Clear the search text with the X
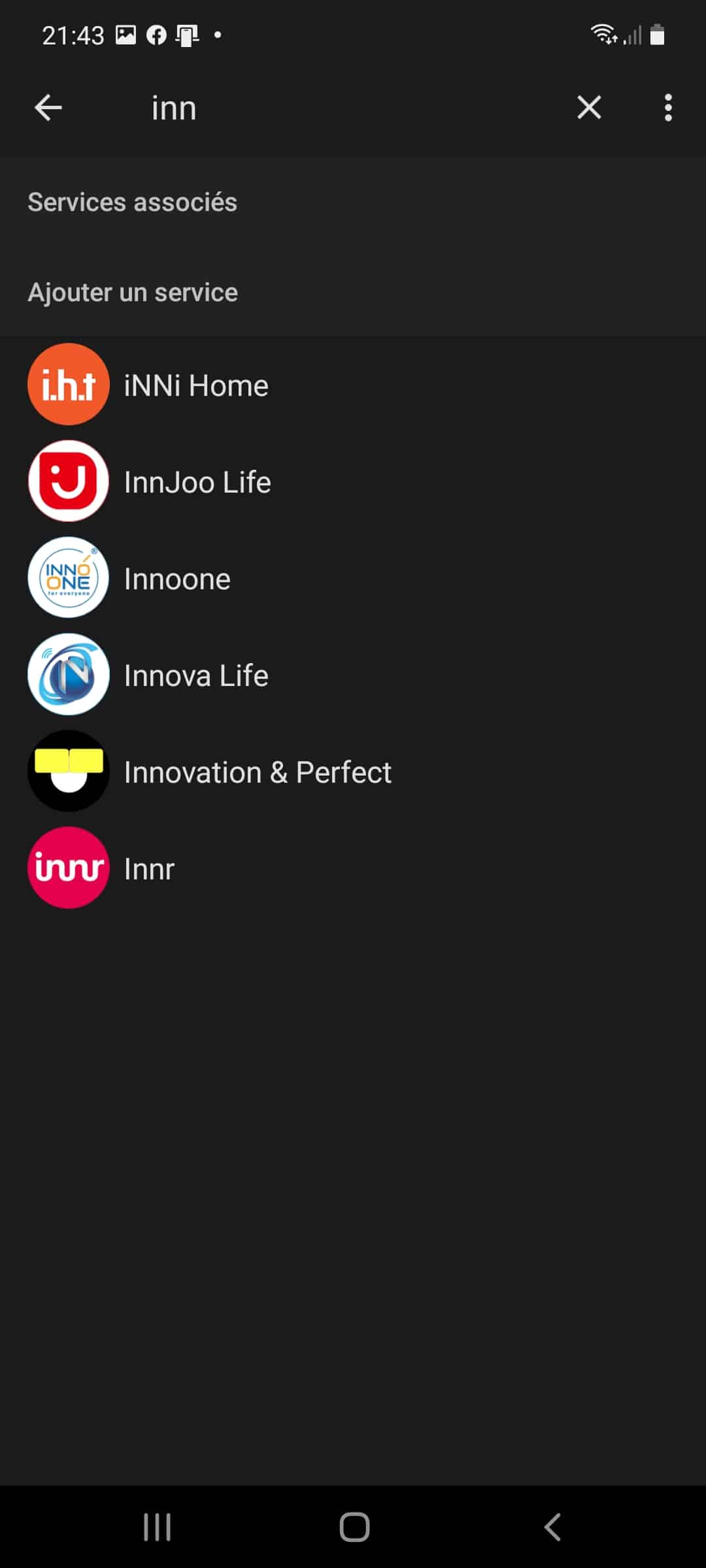The height and width of the screenshot is (1568, 706). coord(589,108)
